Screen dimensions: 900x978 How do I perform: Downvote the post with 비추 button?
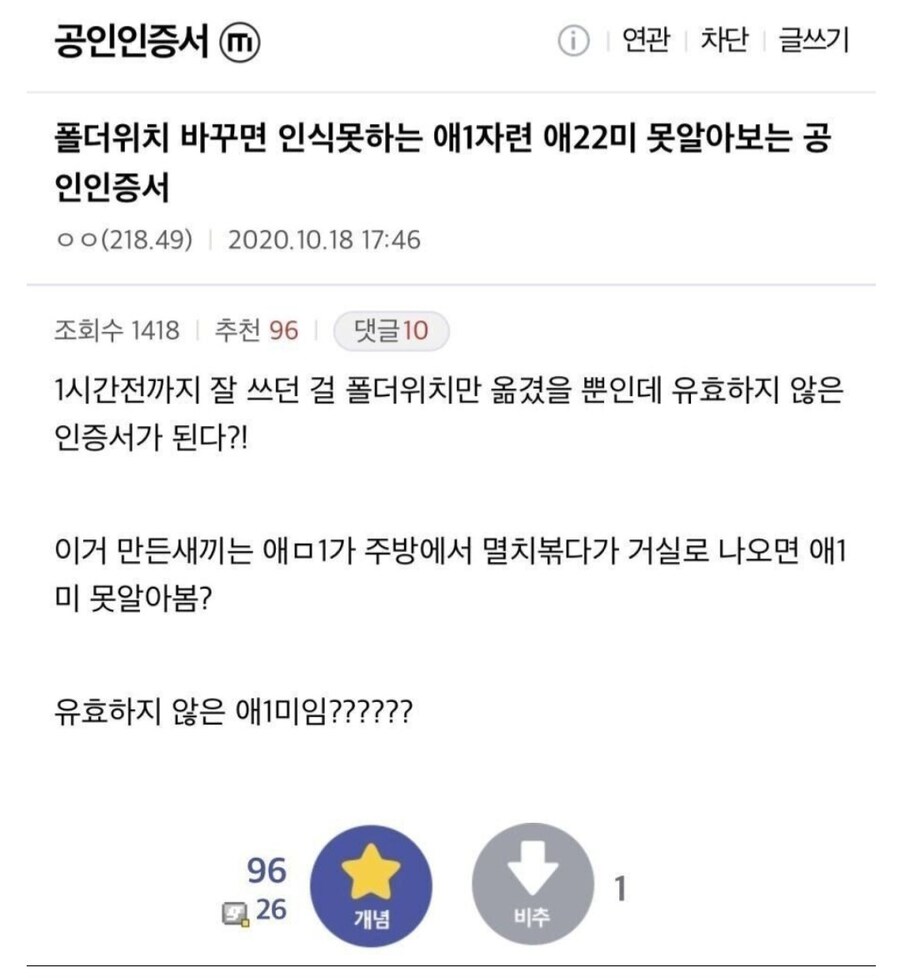pyautogui.click(x=531, y=884)
